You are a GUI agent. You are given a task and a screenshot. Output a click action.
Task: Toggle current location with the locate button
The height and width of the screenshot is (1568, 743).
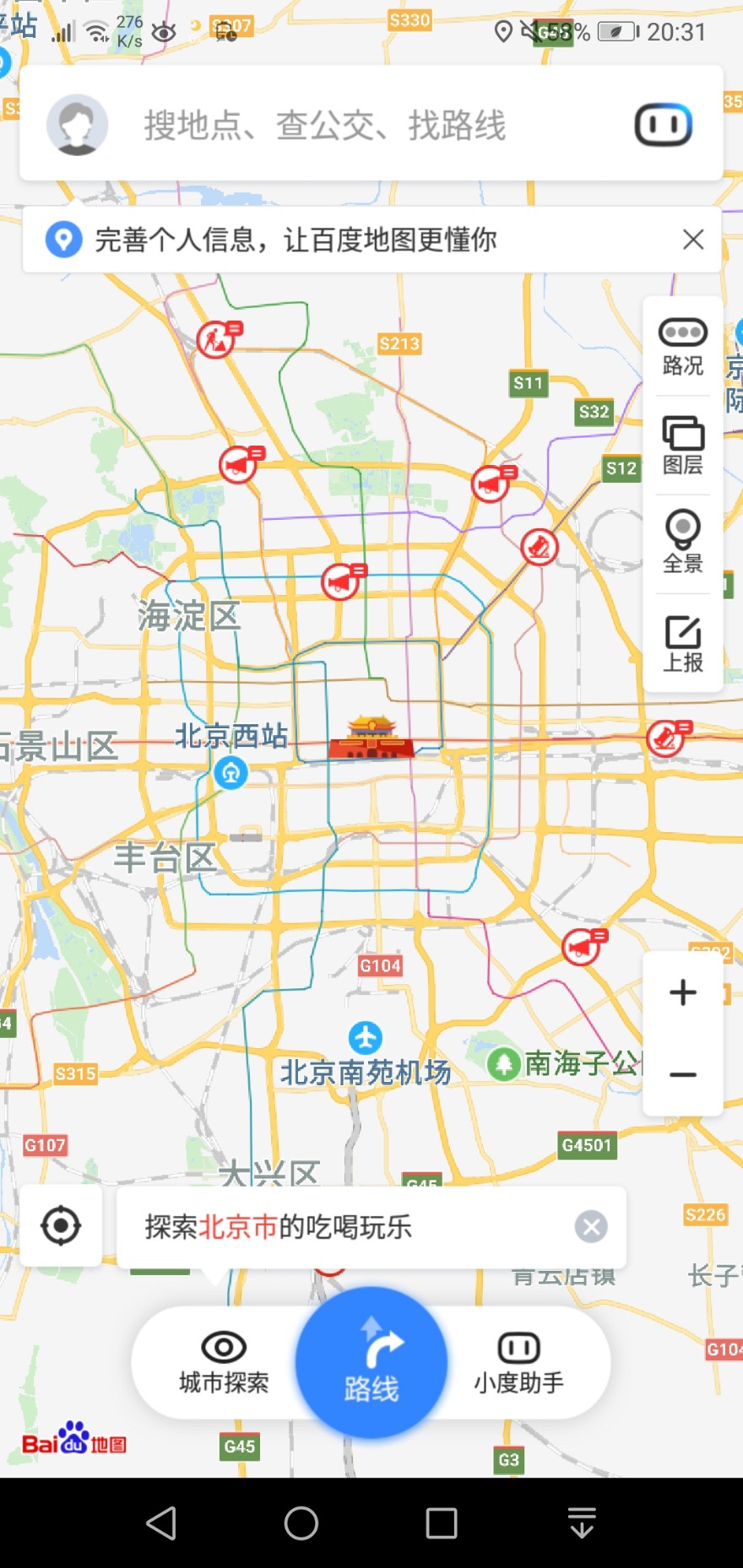tap(60, 1226)
